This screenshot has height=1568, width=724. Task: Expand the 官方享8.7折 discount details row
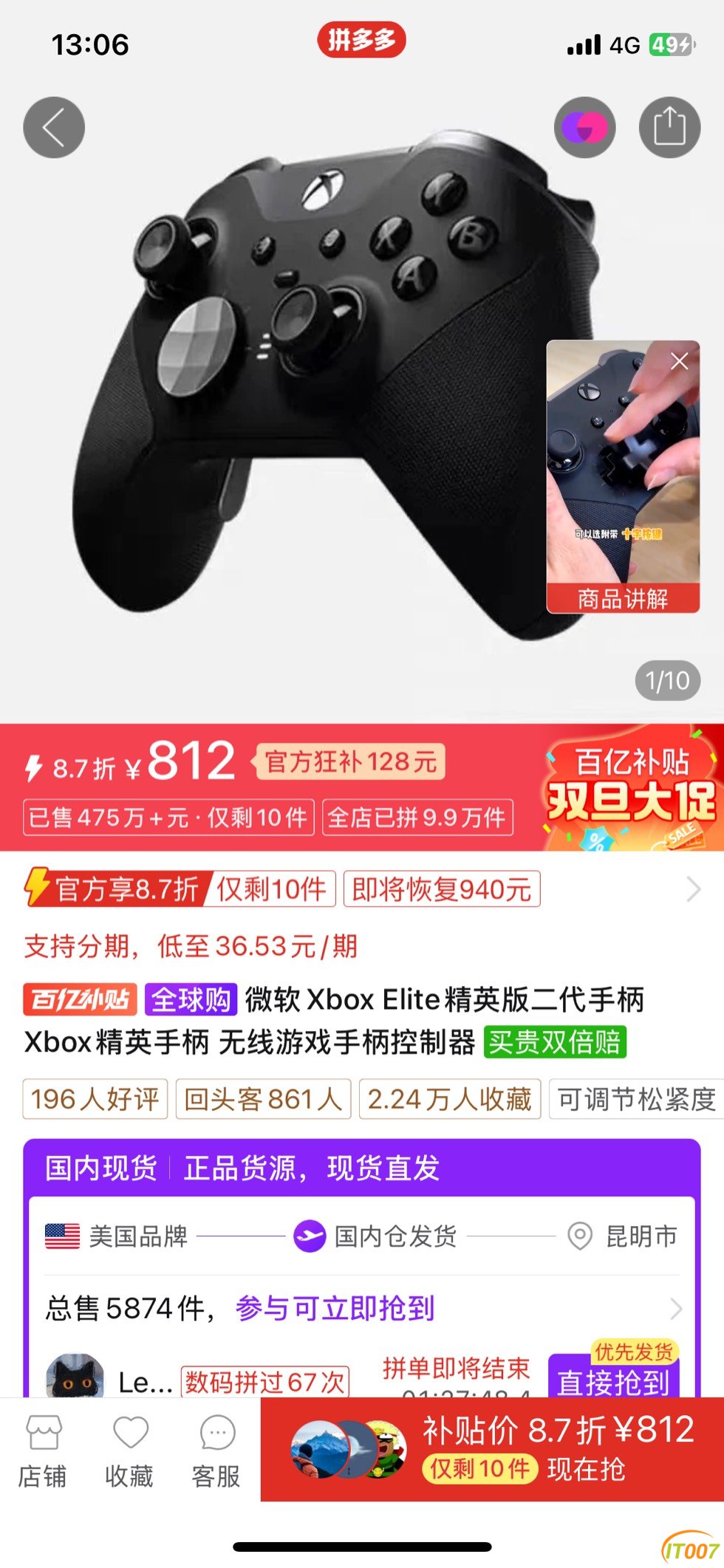692,889
